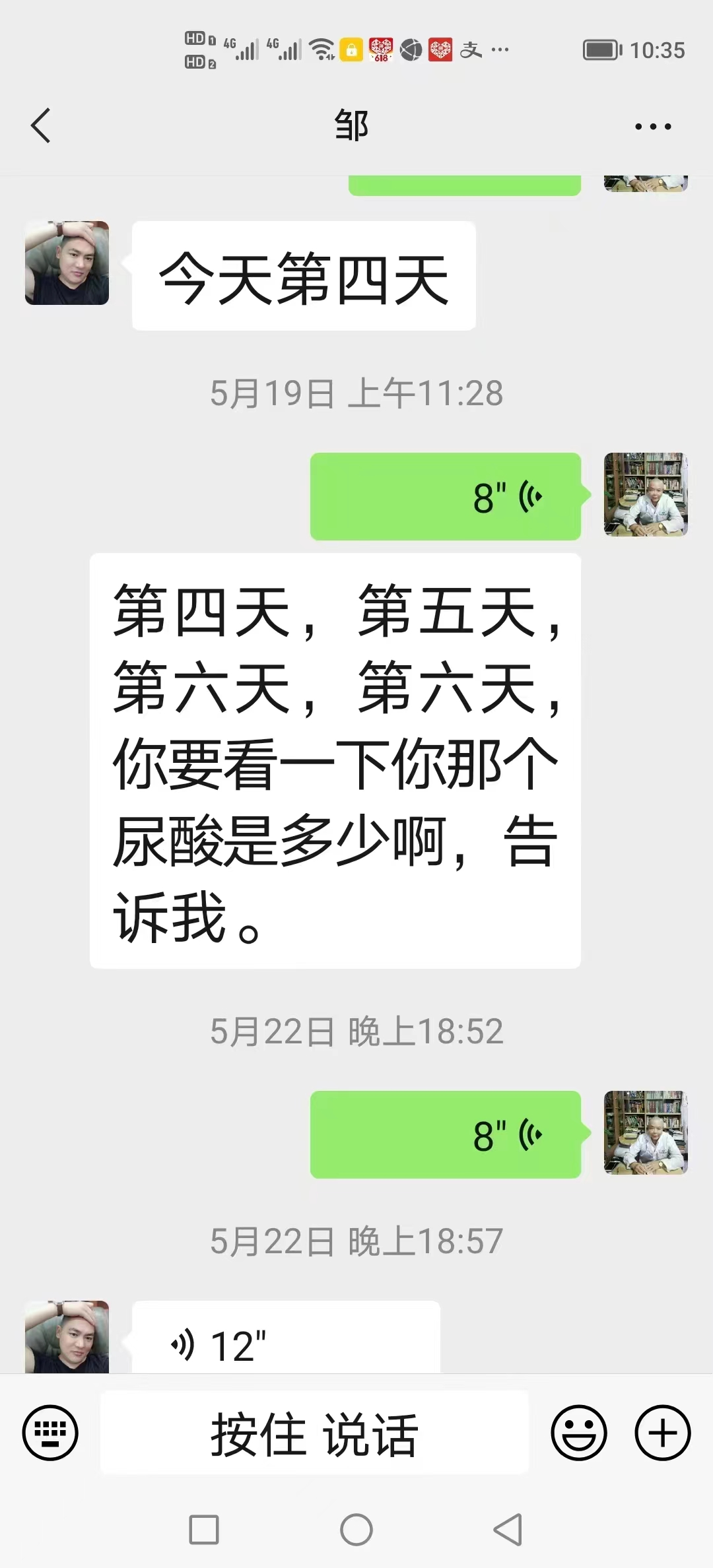Switch to keyboard text input
713x1568 pixels.
[x=50, y=1433]
